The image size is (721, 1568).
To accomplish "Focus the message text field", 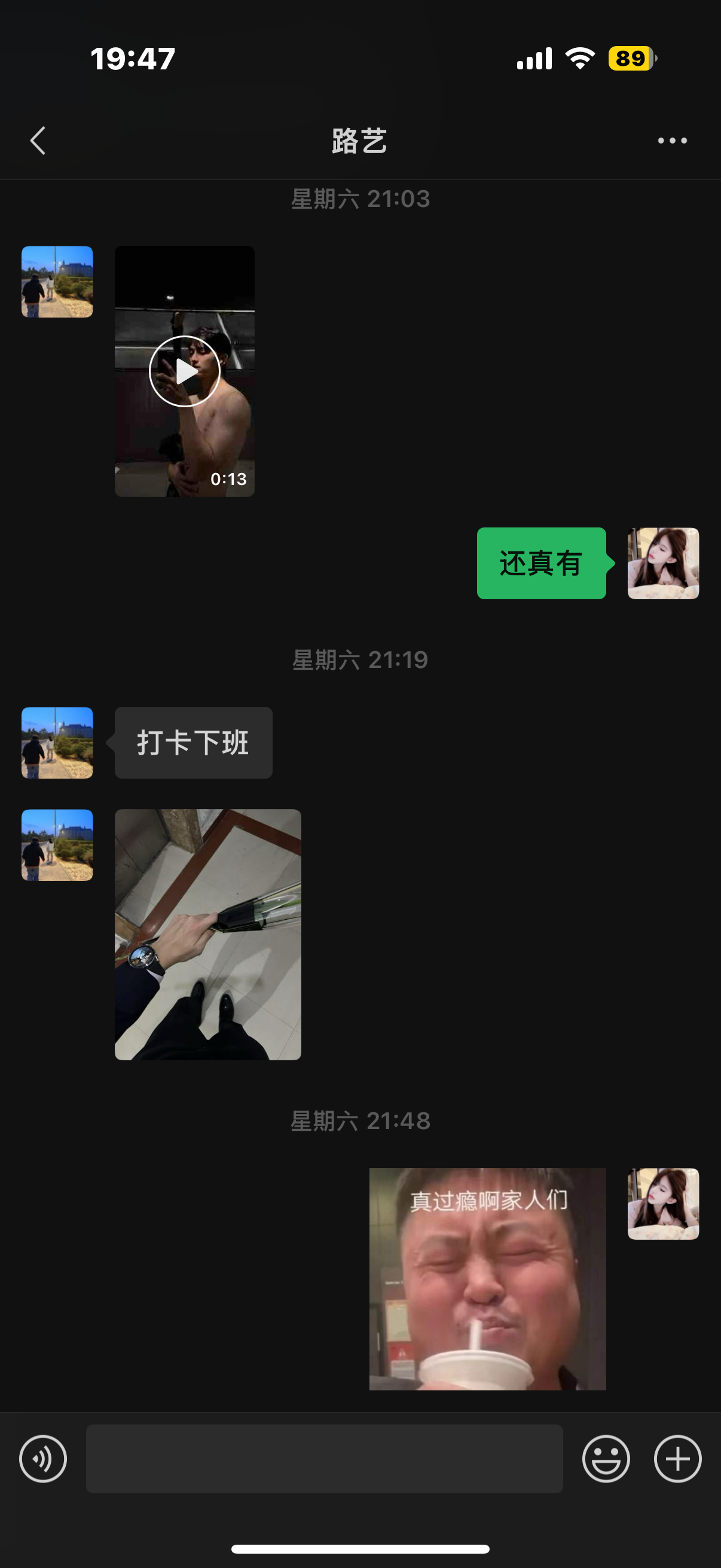I will point(323,1459).
